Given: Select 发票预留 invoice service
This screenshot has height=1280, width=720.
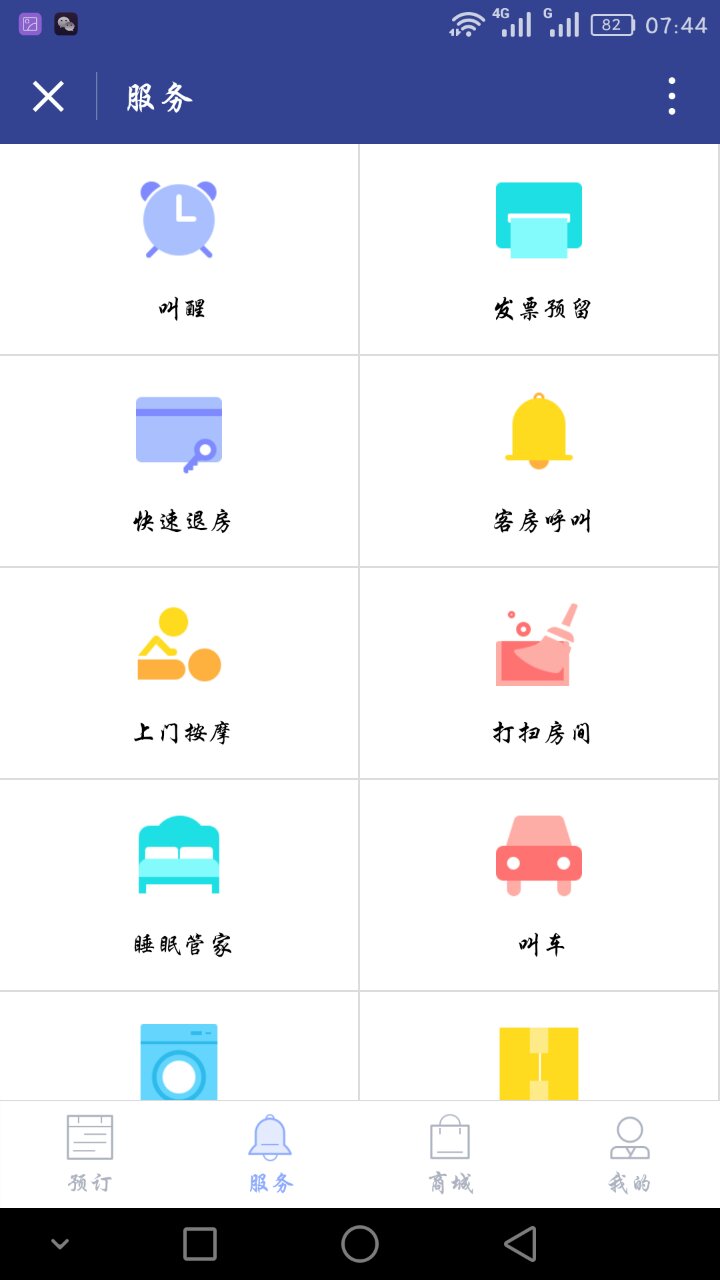Looking at the screenshot, I should [540, 250].
